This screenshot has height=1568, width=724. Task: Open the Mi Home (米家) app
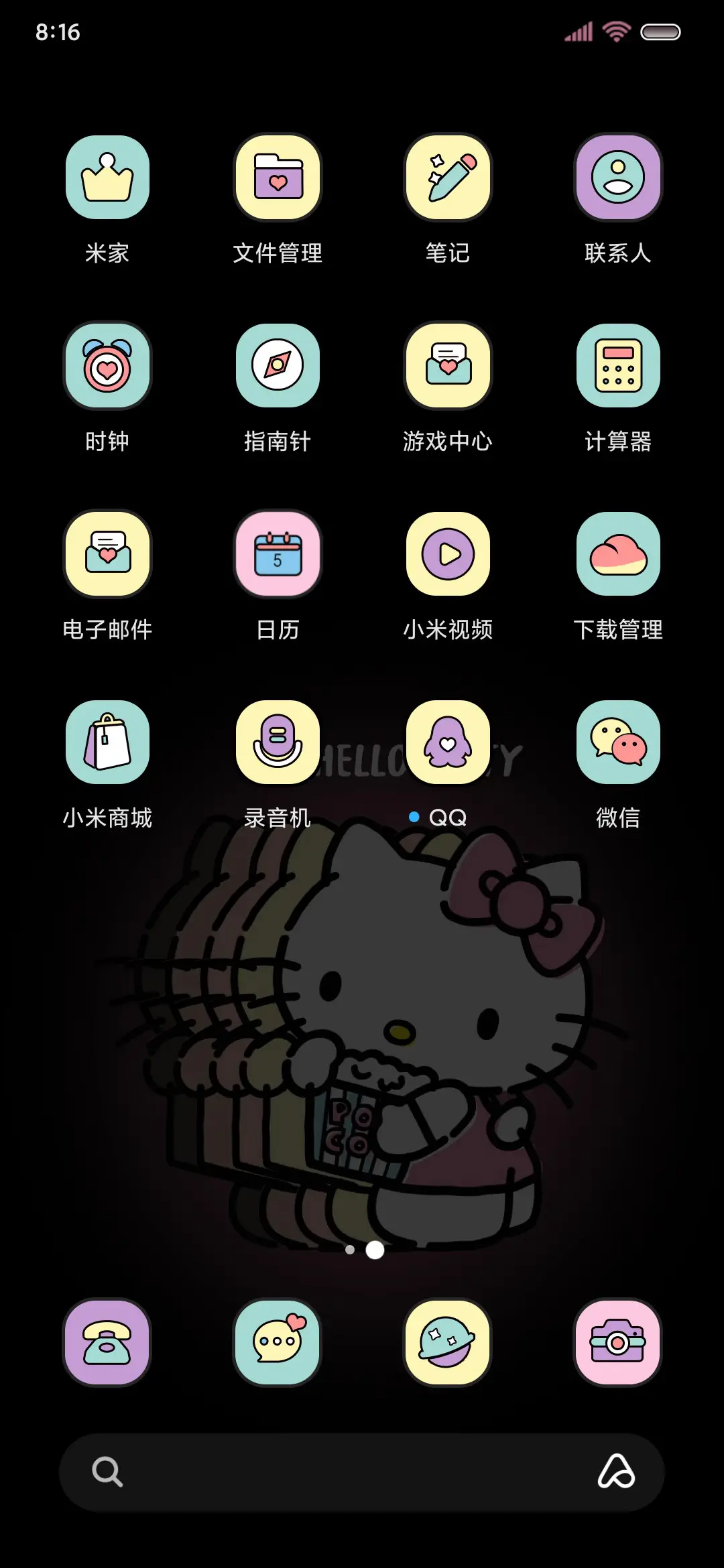tap(107, 178)
